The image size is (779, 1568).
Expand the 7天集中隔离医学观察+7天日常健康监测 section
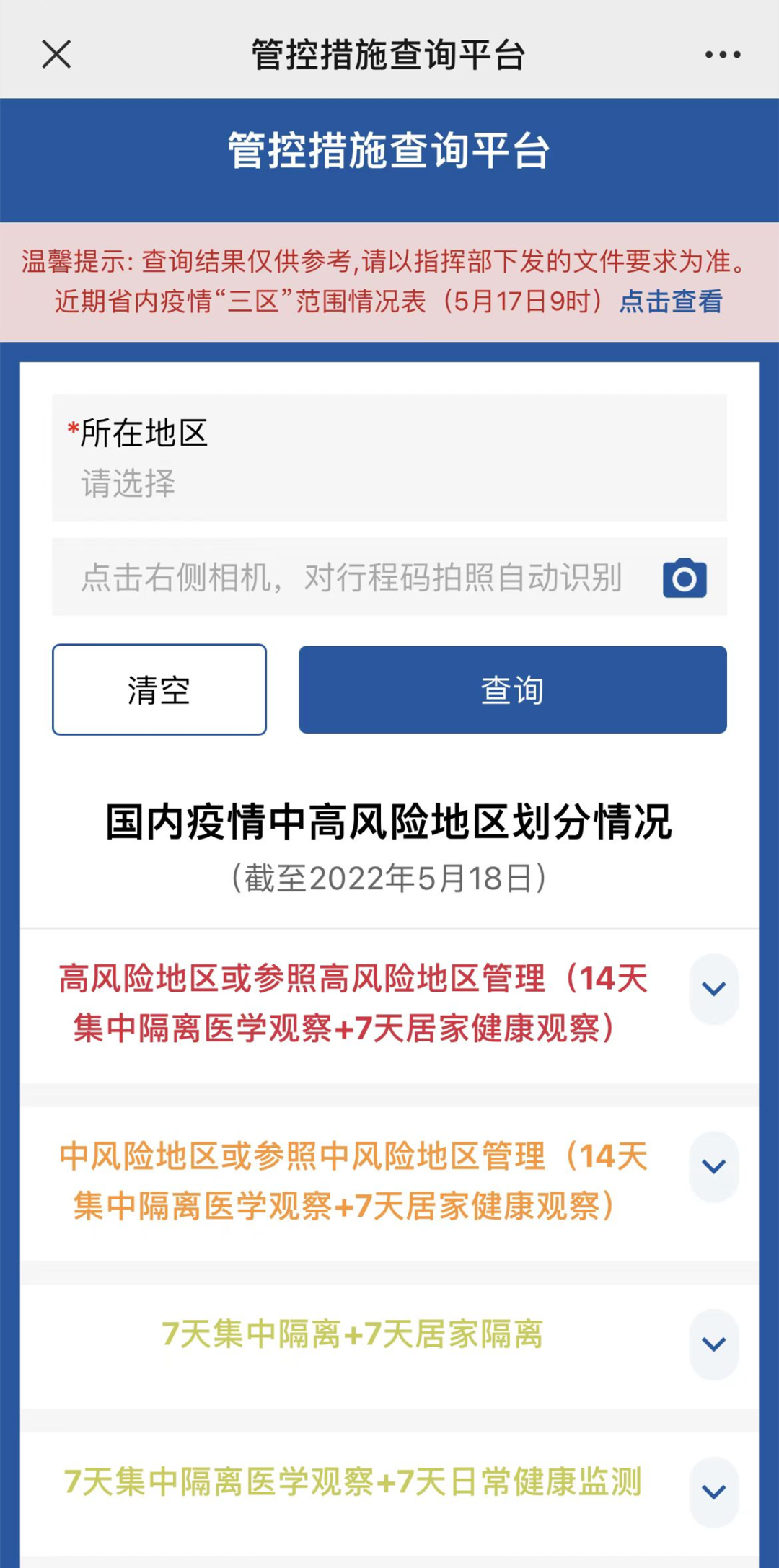point(713,1492)
